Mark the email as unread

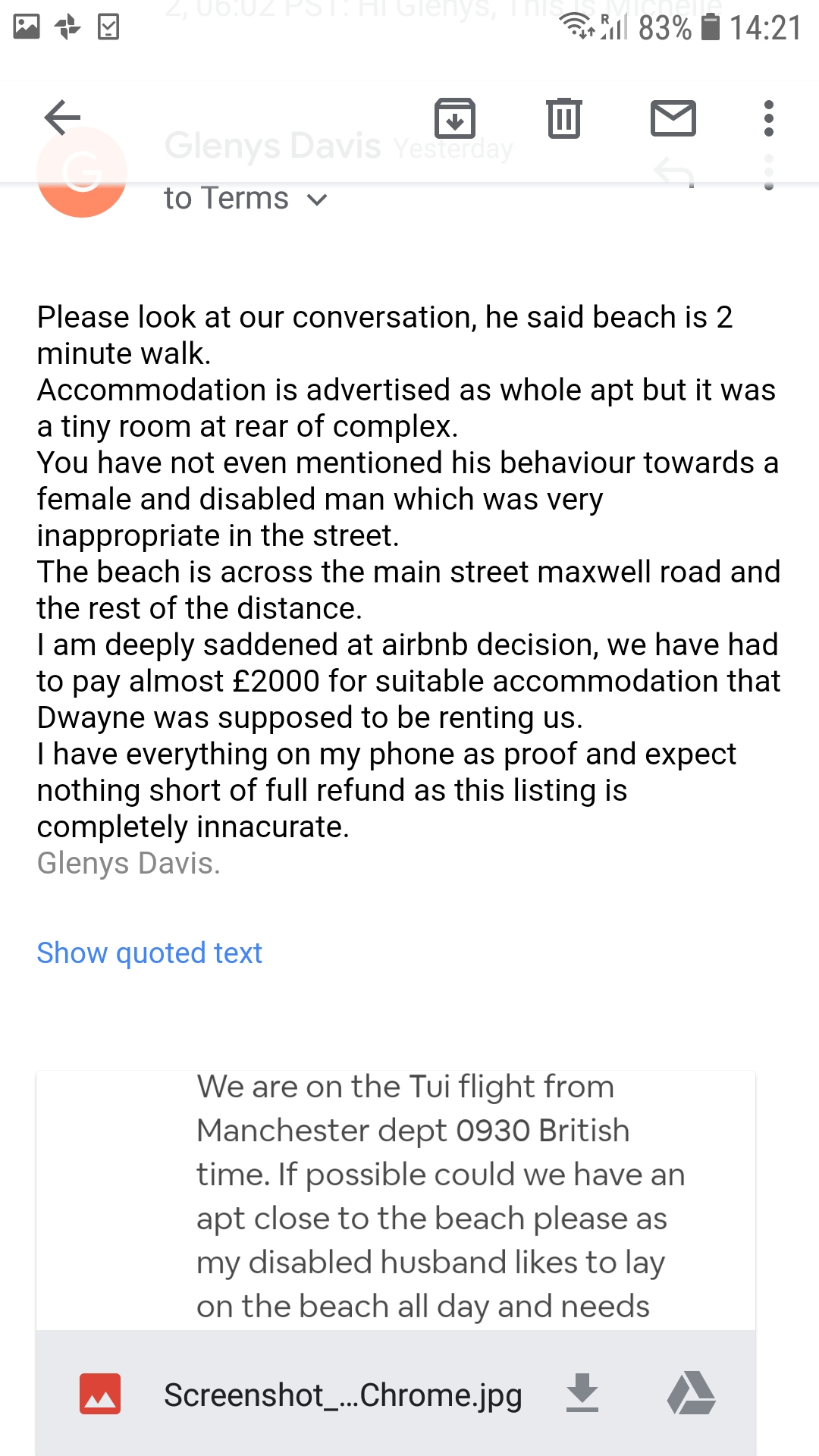click(x=673, y=118)
